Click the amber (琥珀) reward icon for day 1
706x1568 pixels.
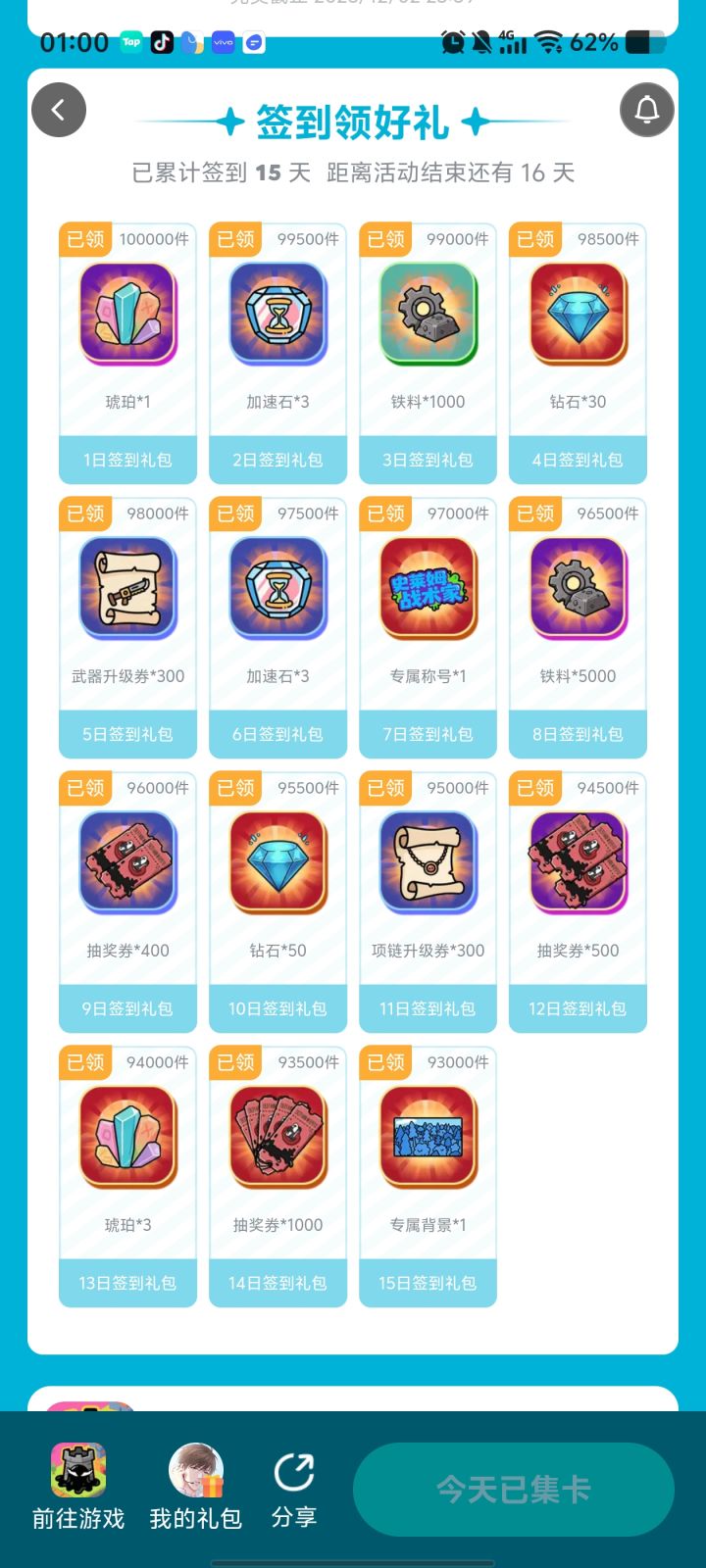click(127, 314)
